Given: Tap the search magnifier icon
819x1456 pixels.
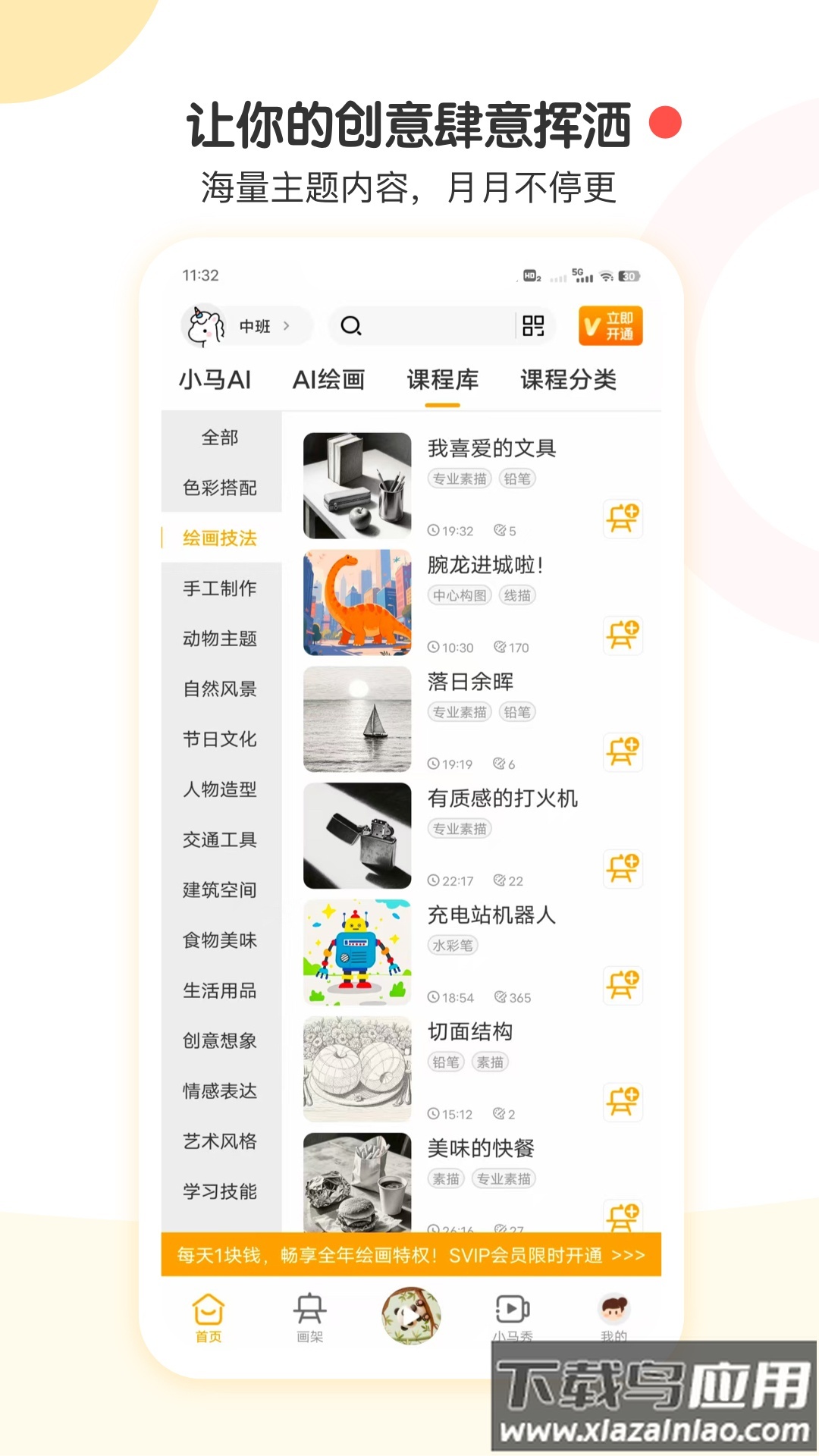Looking at the screenshot, I should pyautogui.click(x=351, y=326).
